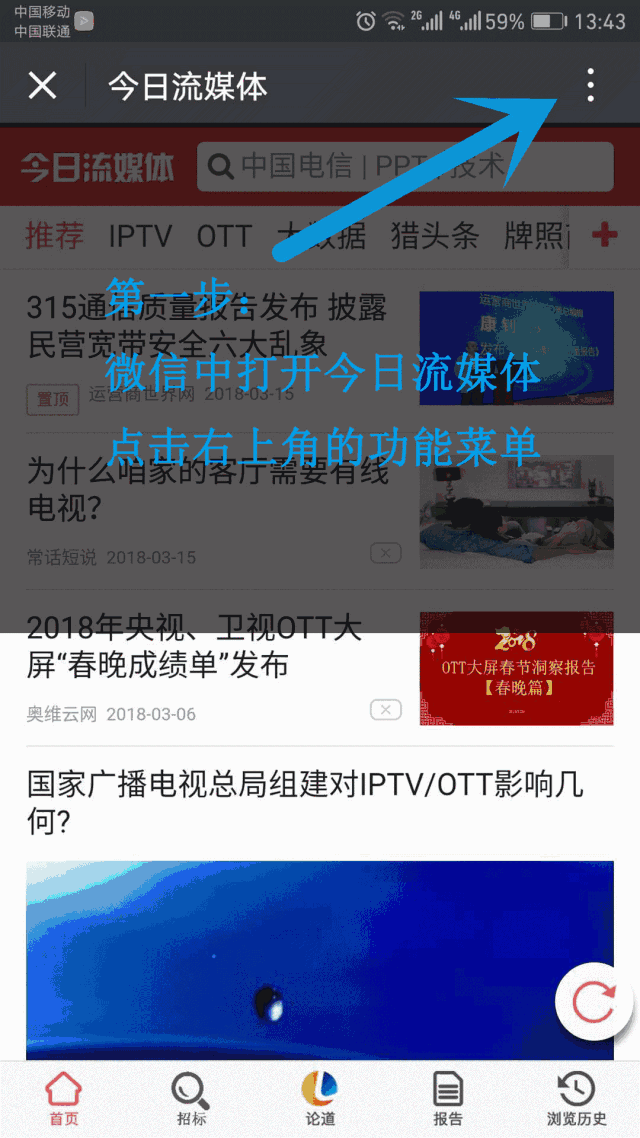
Task: Open the 315通信质量报告 article
Action: coord(207,325)
